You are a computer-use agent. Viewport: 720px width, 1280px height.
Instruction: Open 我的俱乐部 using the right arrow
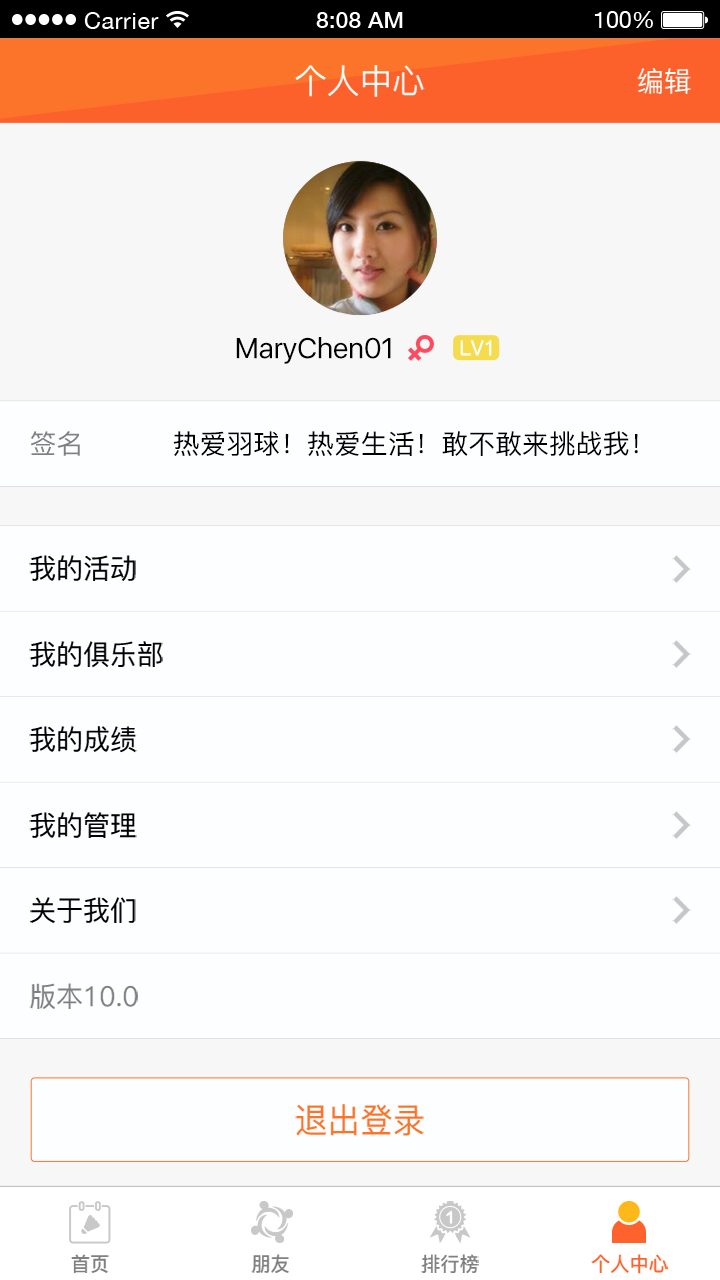[x=682, y=654]
